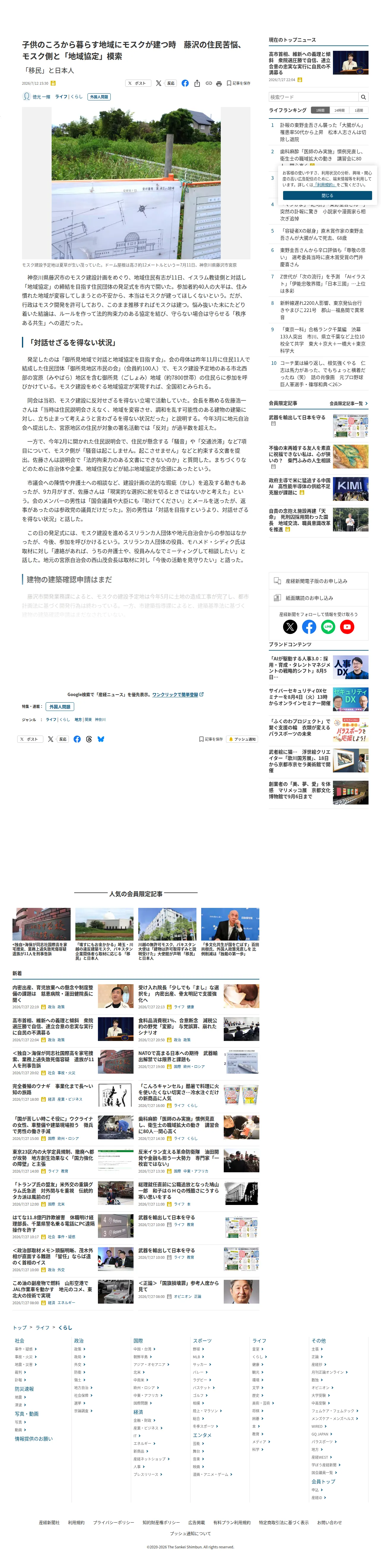The height and width of the screenshot is (1568, 381).
Task: Open author 徳光一輝's profile link
Action: tap(41, 97)
